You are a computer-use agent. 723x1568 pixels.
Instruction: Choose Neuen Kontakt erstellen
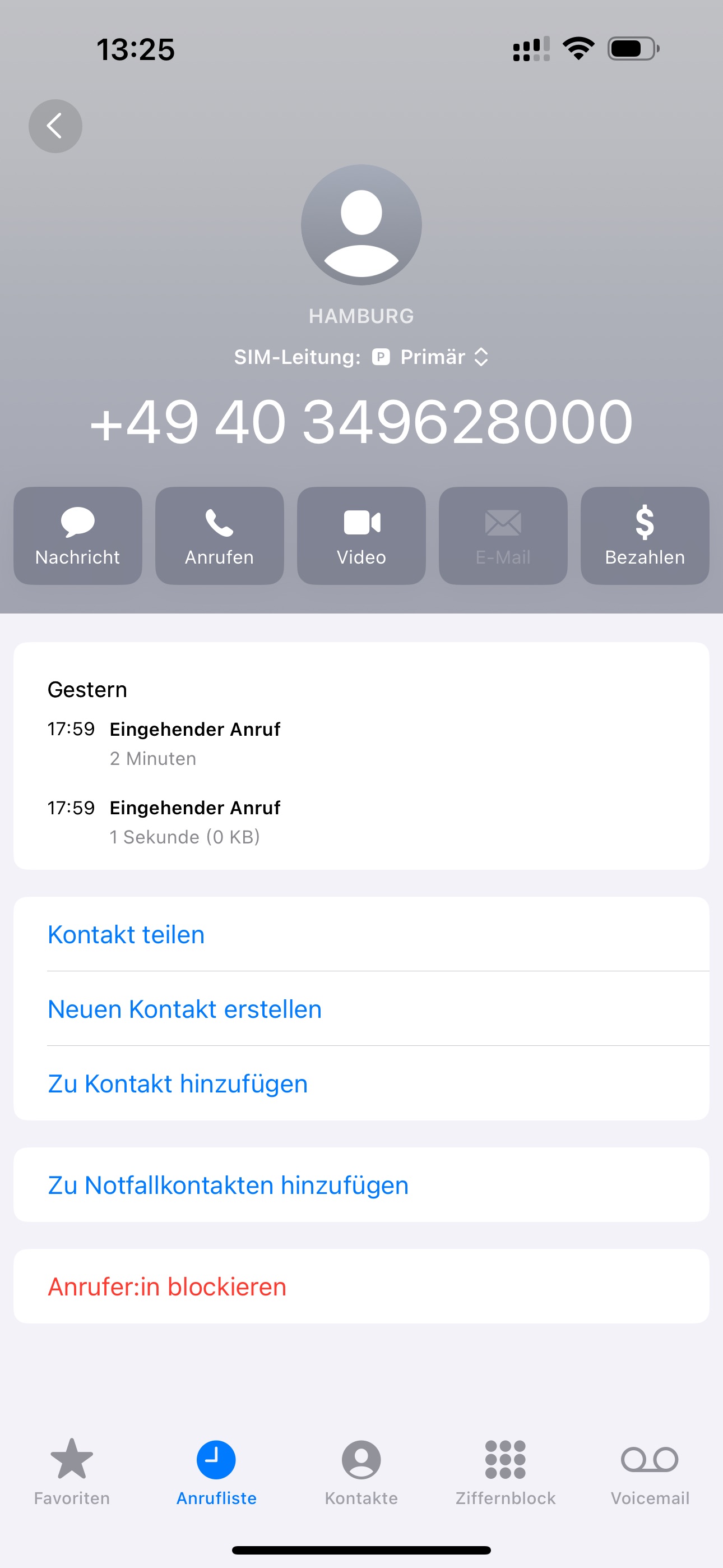click(184, 1009)
